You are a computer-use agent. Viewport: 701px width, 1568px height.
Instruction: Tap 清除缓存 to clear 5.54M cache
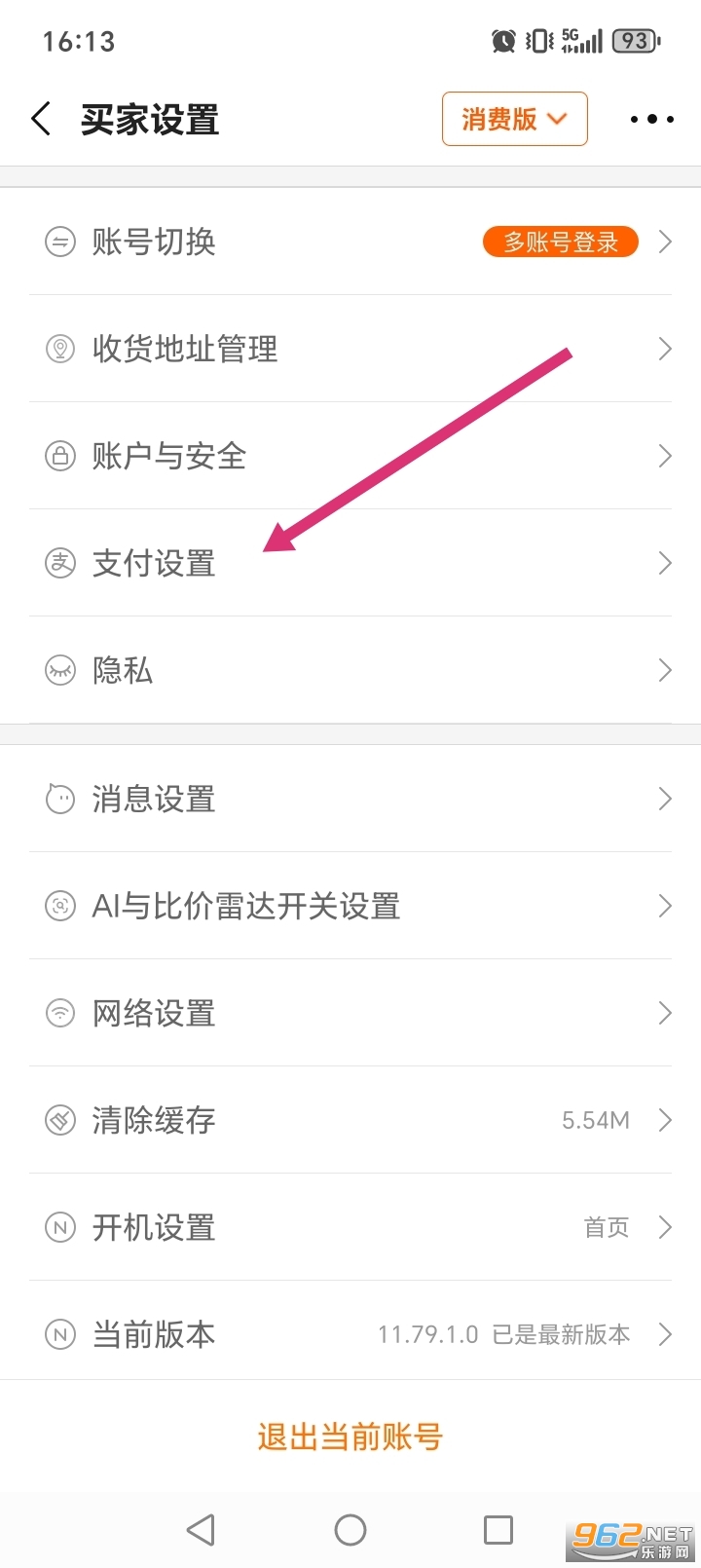pyautogui.click(x=350, y=1120)
